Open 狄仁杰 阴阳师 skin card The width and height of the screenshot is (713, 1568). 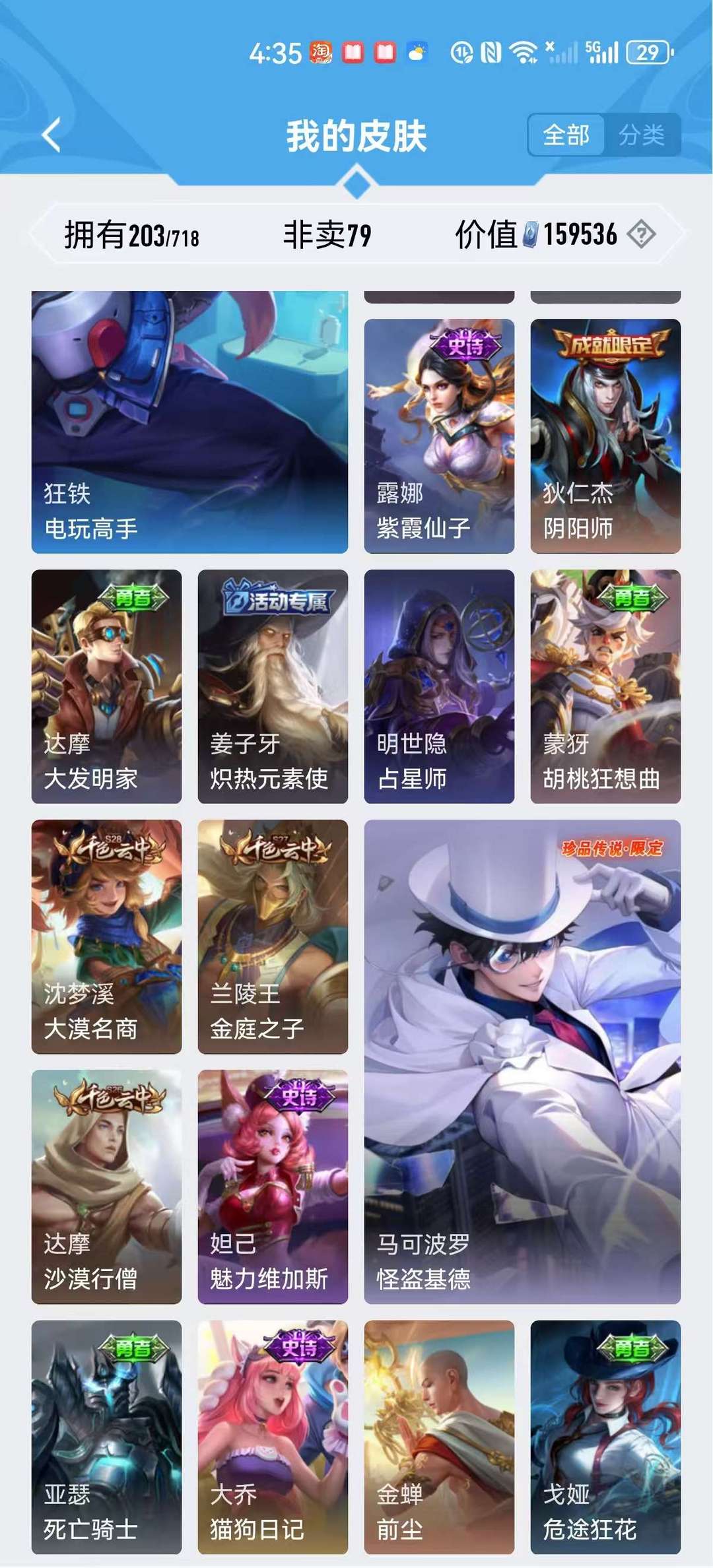(605, 436)
